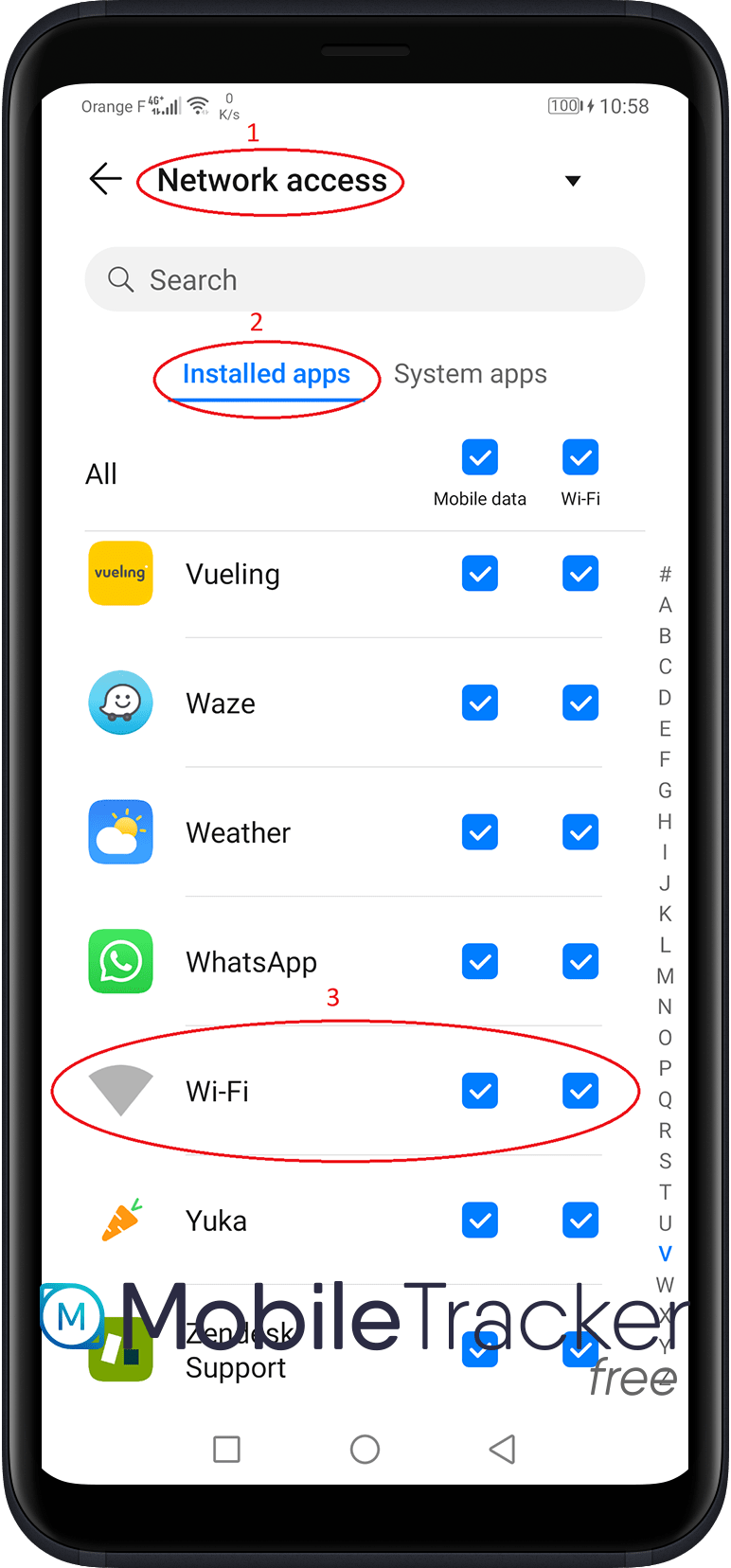731x1568 pixels.
Task: Disable Mobile data for Yuka
Action: click(x=480, y=1221)
